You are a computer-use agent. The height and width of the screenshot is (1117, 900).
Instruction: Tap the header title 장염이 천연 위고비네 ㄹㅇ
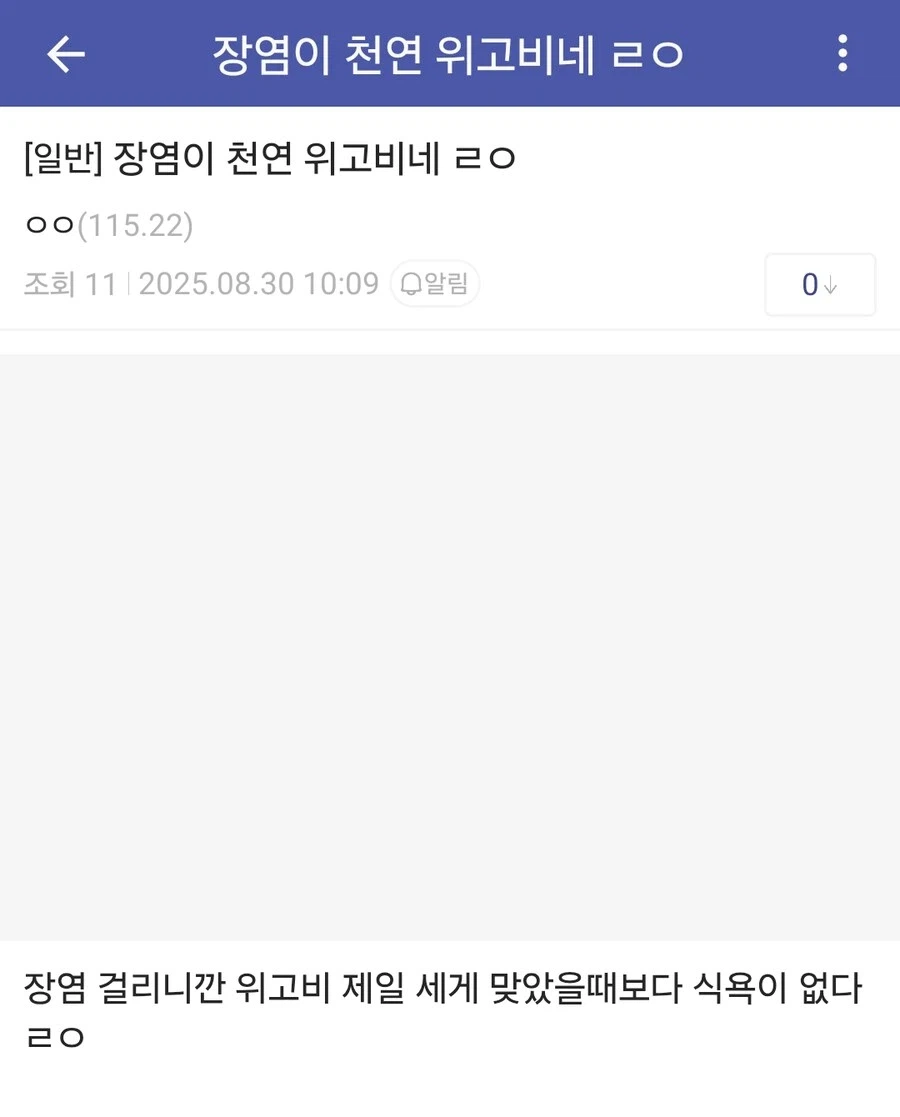click(448, 53)
